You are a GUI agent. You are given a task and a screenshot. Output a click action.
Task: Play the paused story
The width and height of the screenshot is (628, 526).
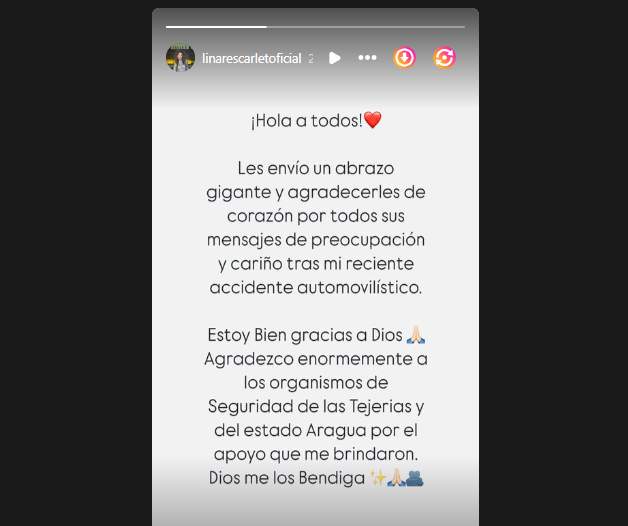[x=335, y=58]
